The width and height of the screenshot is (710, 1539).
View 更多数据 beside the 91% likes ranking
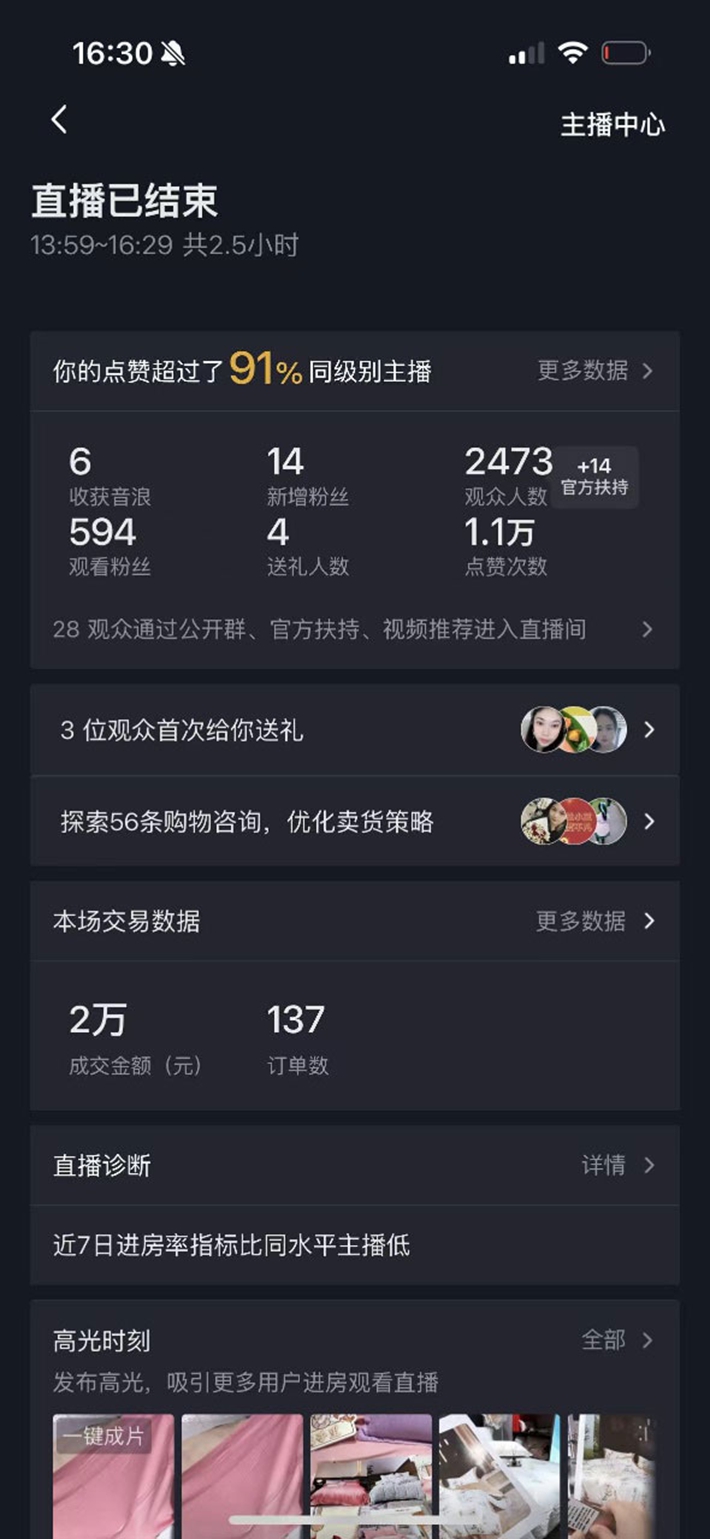click(x=595, y=371)
